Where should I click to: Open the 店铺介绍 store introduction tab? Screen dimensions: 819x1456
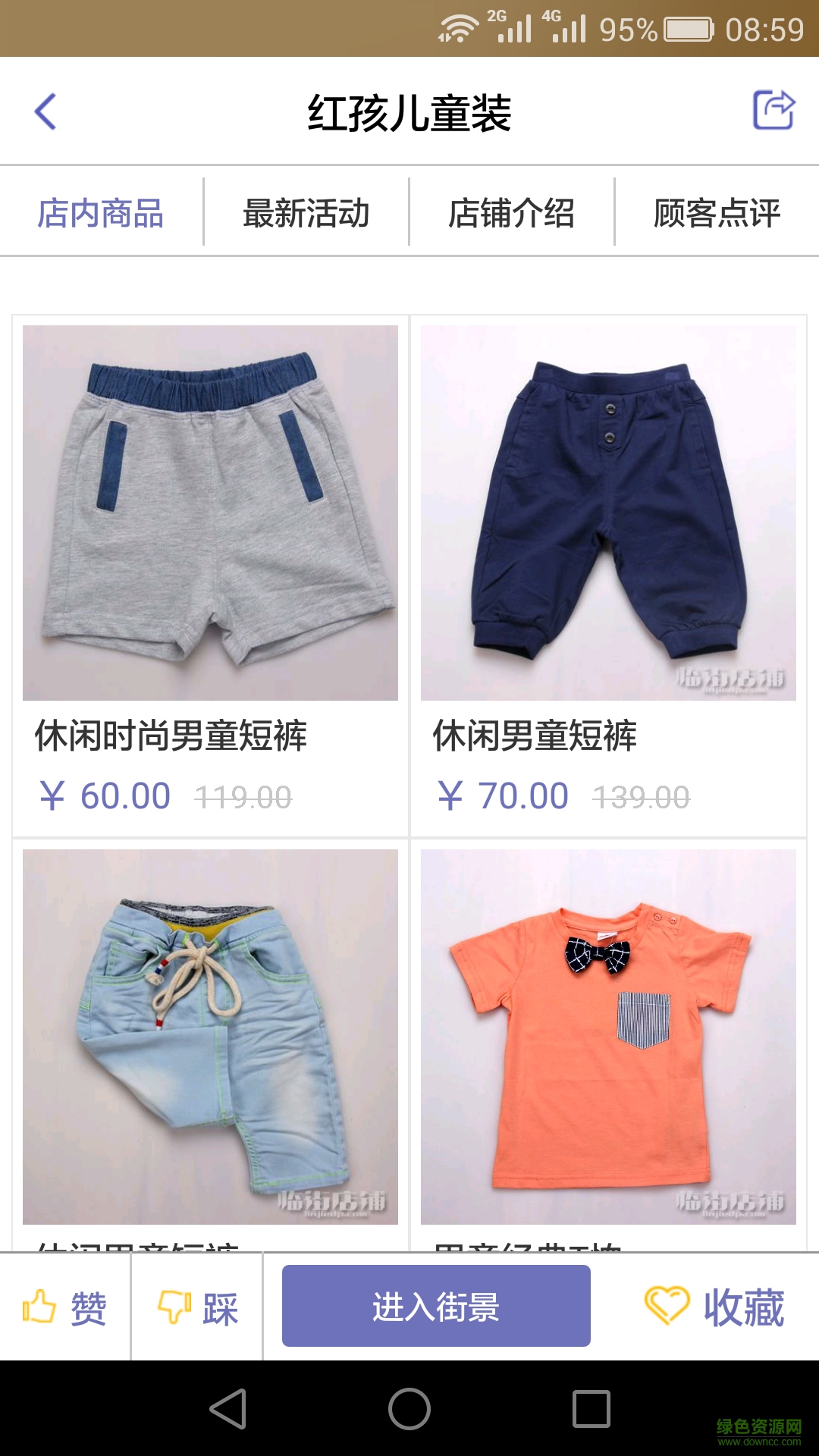(511, 213)
